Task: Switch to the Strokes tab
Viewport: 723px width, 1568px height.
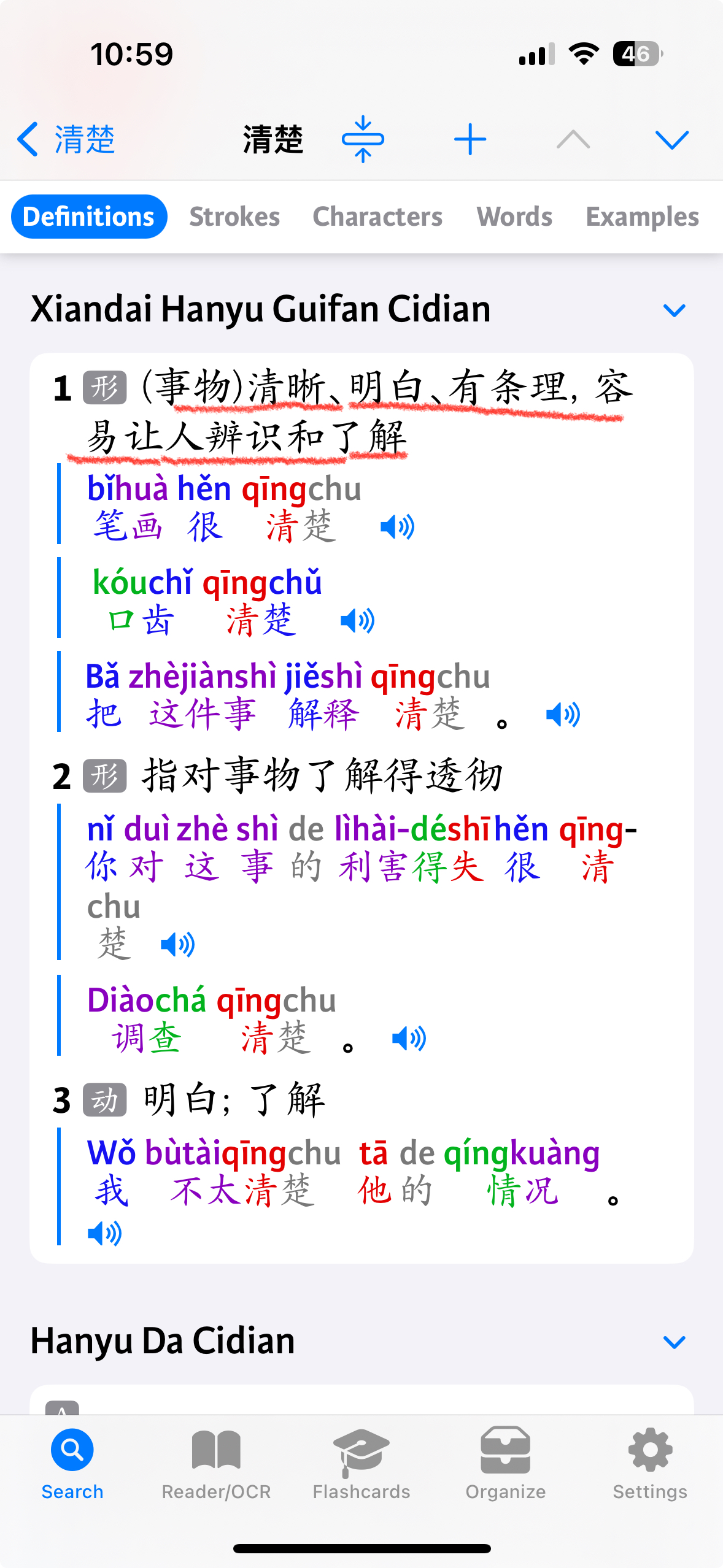Action: click(234, 217)
